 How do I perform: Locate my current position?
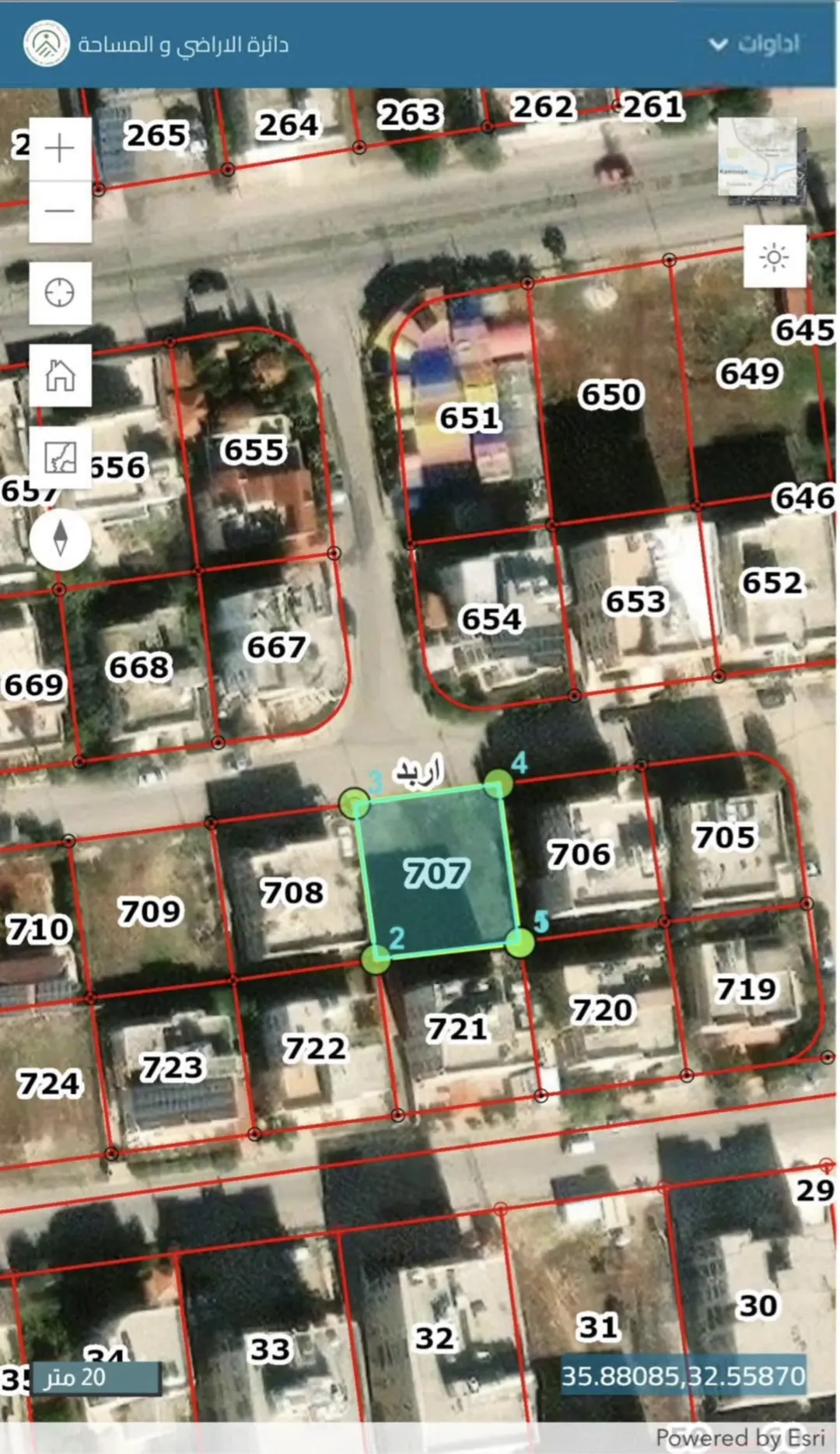(x=60, y=293)
